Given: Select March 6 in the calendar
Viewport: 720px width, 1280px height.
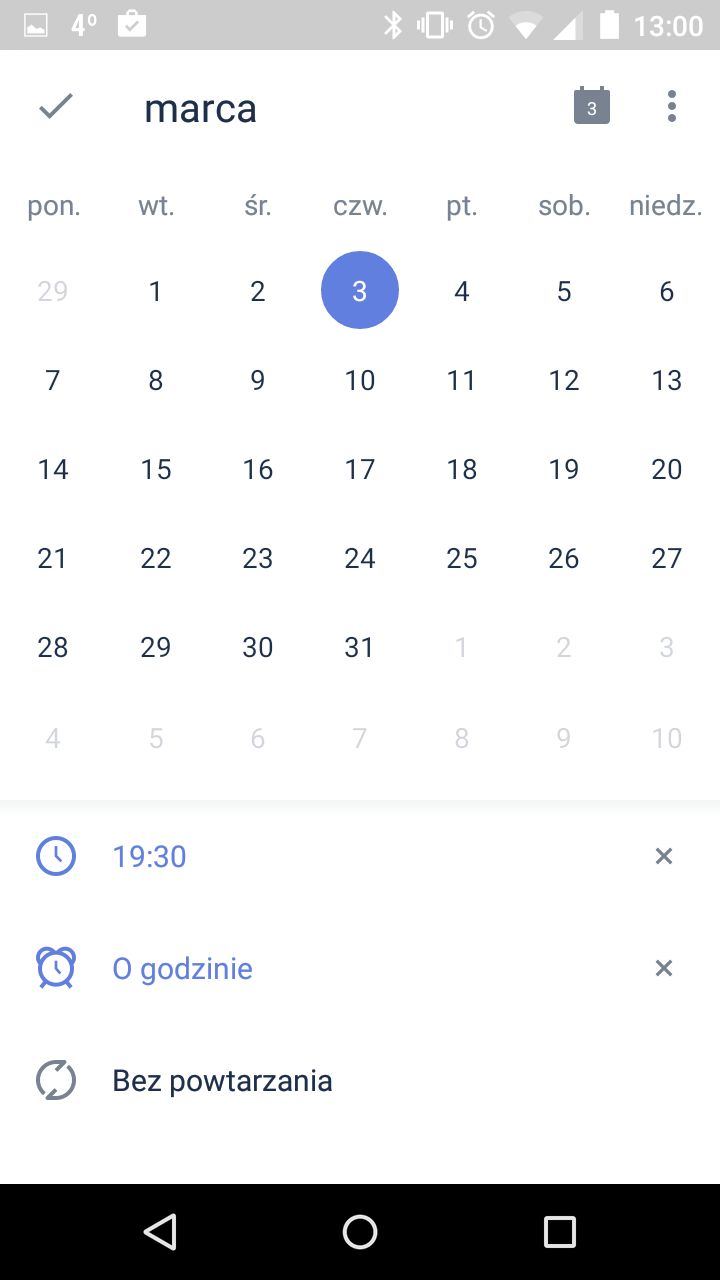Looking at the screenshot, I should click(x=667, y=291).
